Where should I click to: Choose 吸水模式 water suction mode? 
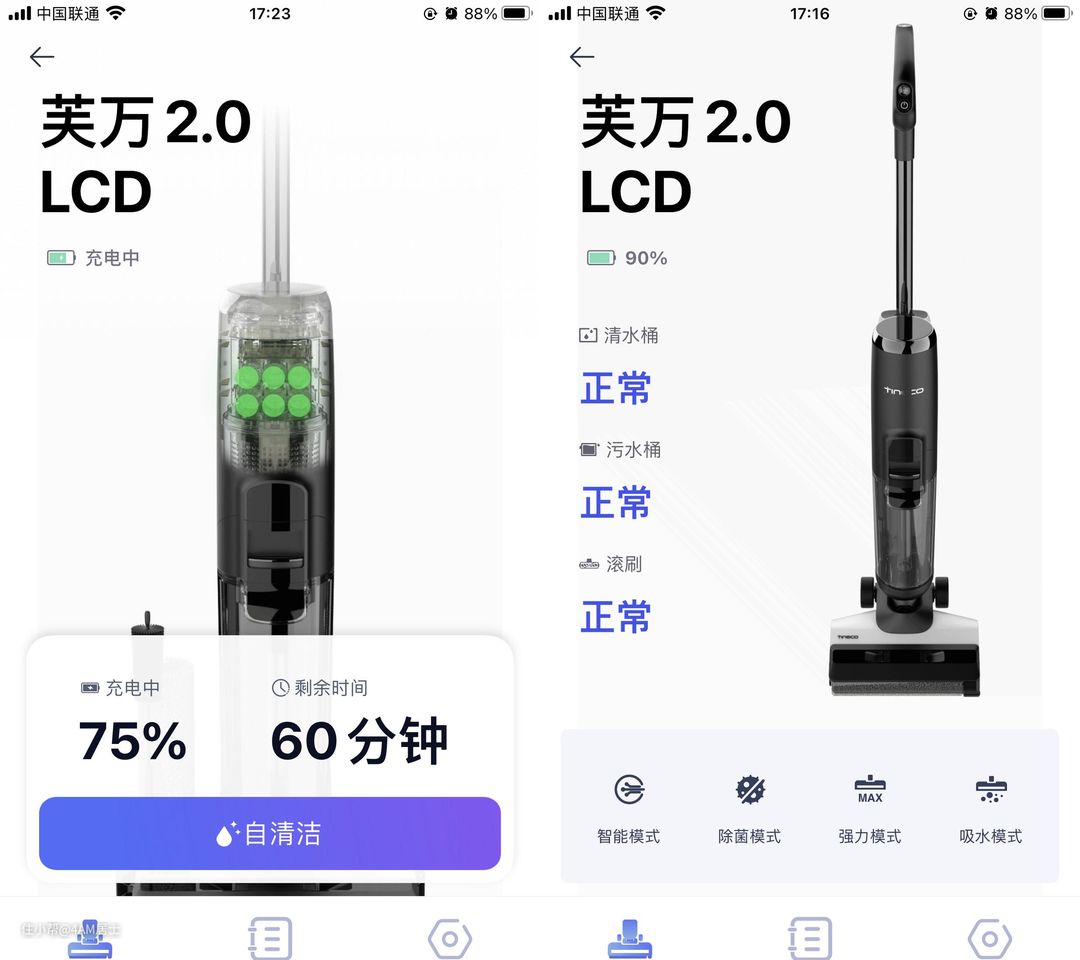(x=990, y=807)
